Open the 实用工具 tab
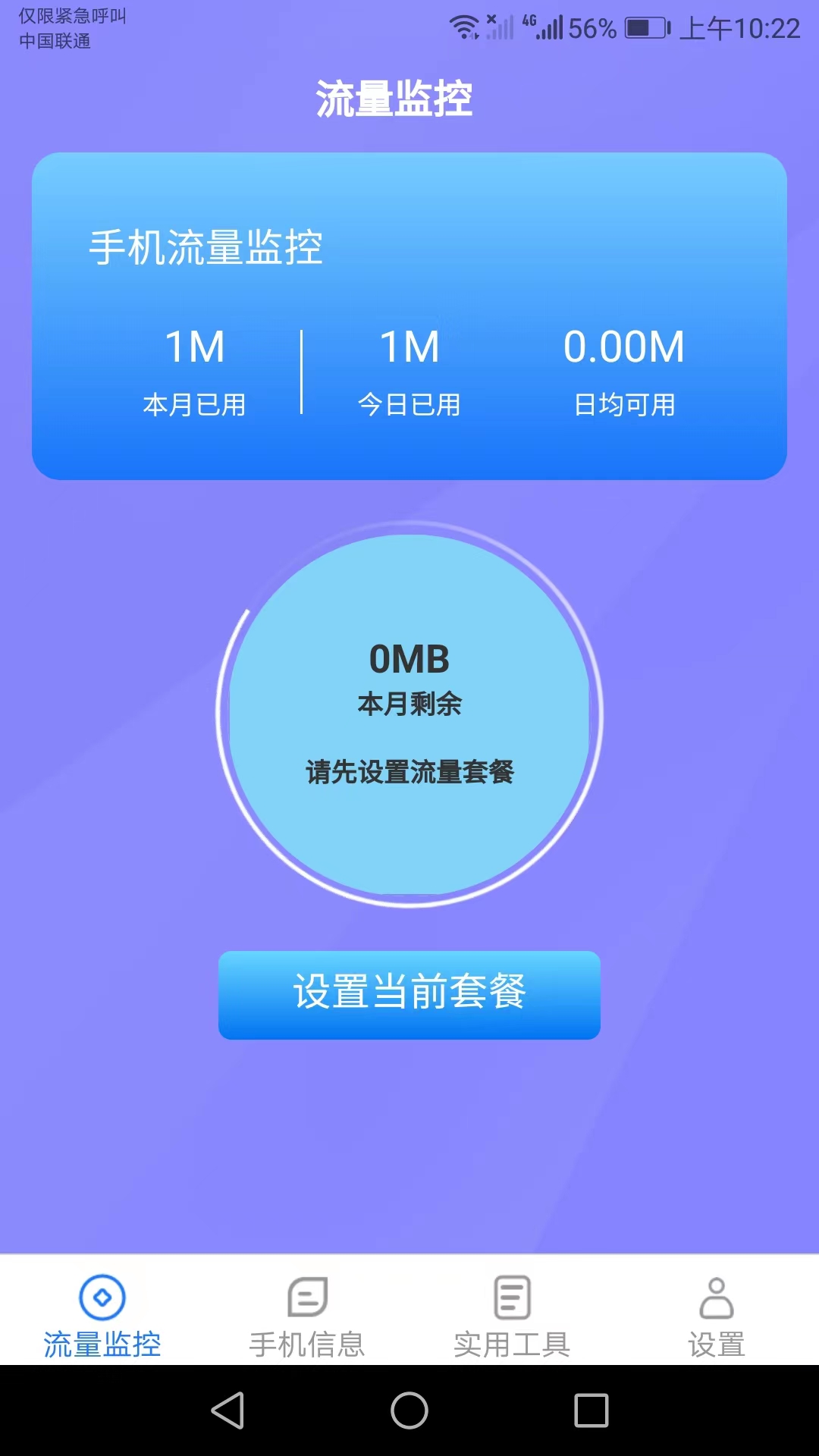This screenshot has height=1456, width=819. pos(512,1317)
